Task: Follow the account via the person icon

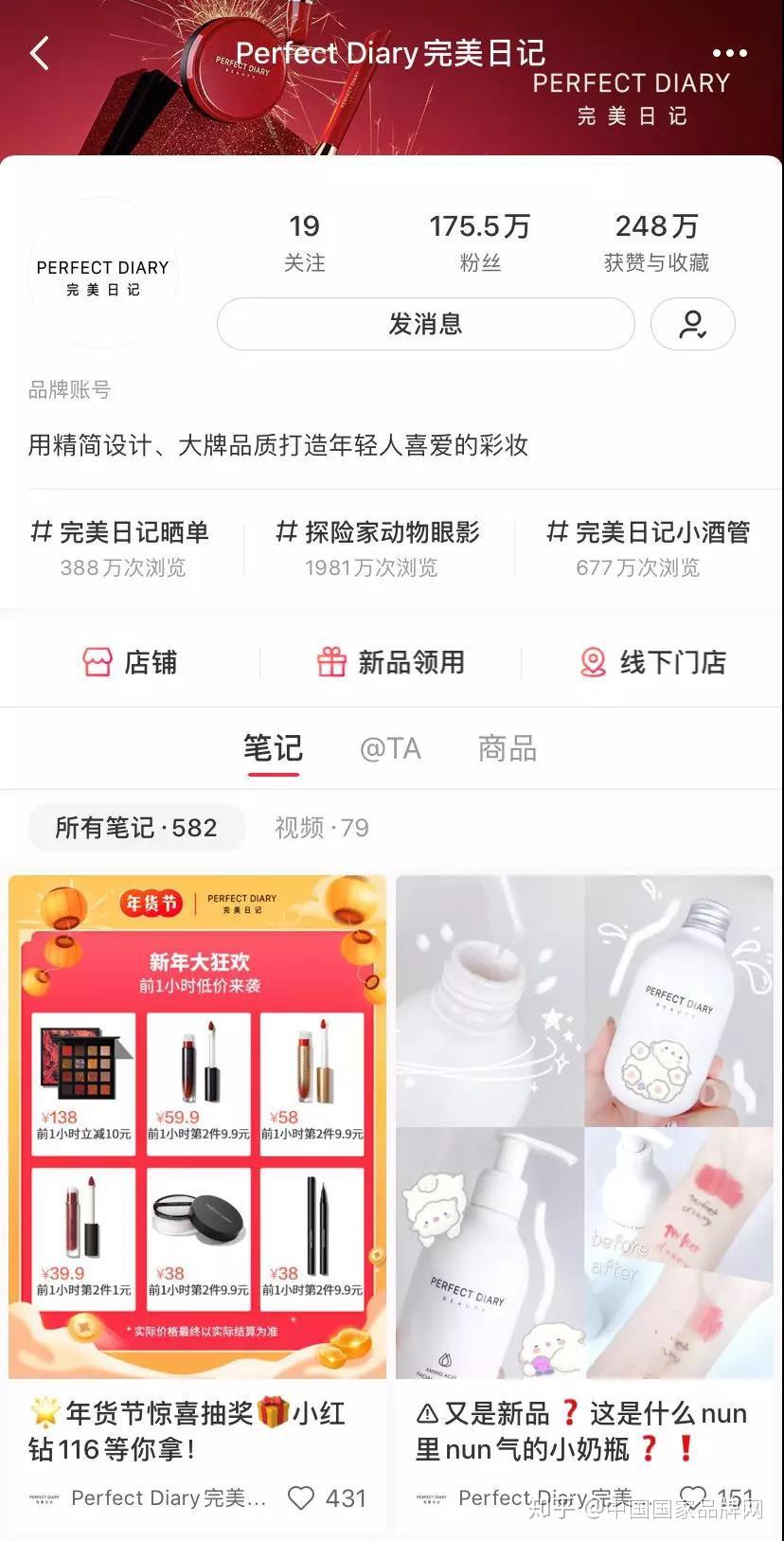Action: click(x=692, y=324)
